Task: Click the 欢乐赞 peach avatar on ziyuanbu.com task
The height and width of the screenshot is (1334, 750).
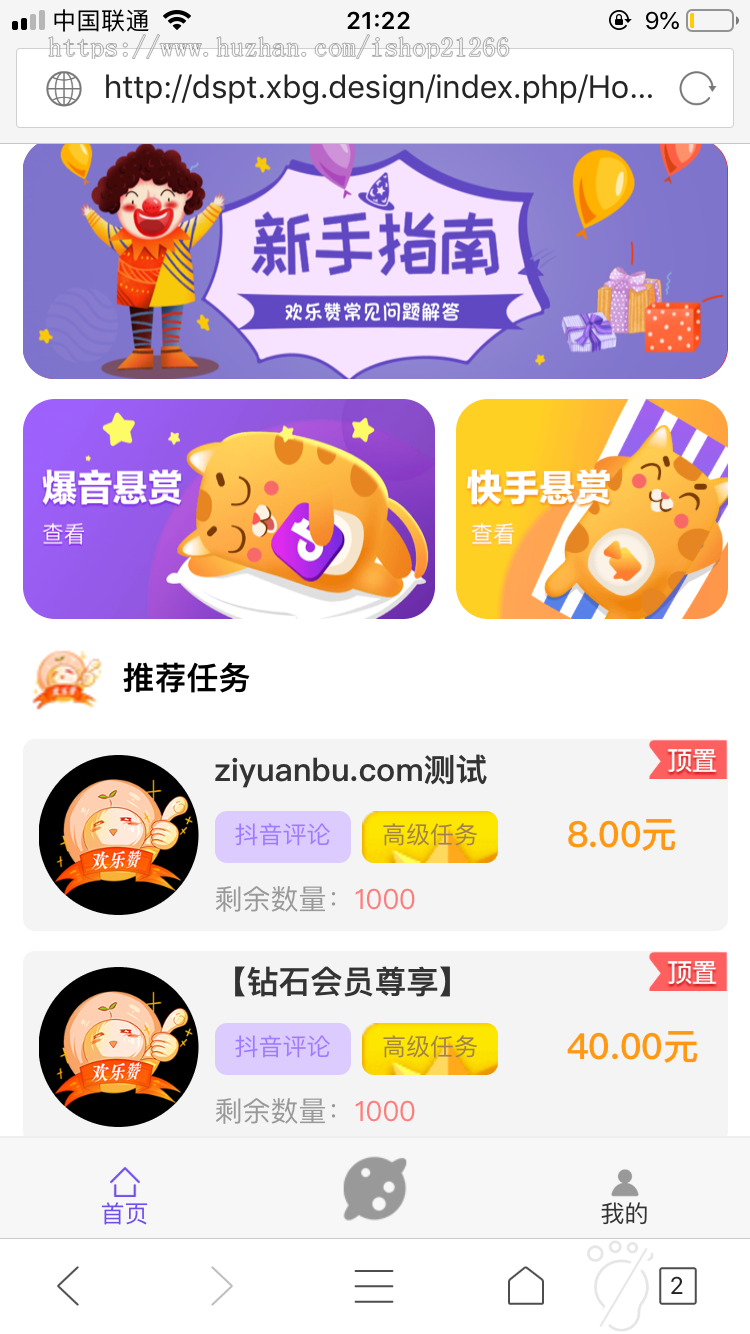Action: 118,835
